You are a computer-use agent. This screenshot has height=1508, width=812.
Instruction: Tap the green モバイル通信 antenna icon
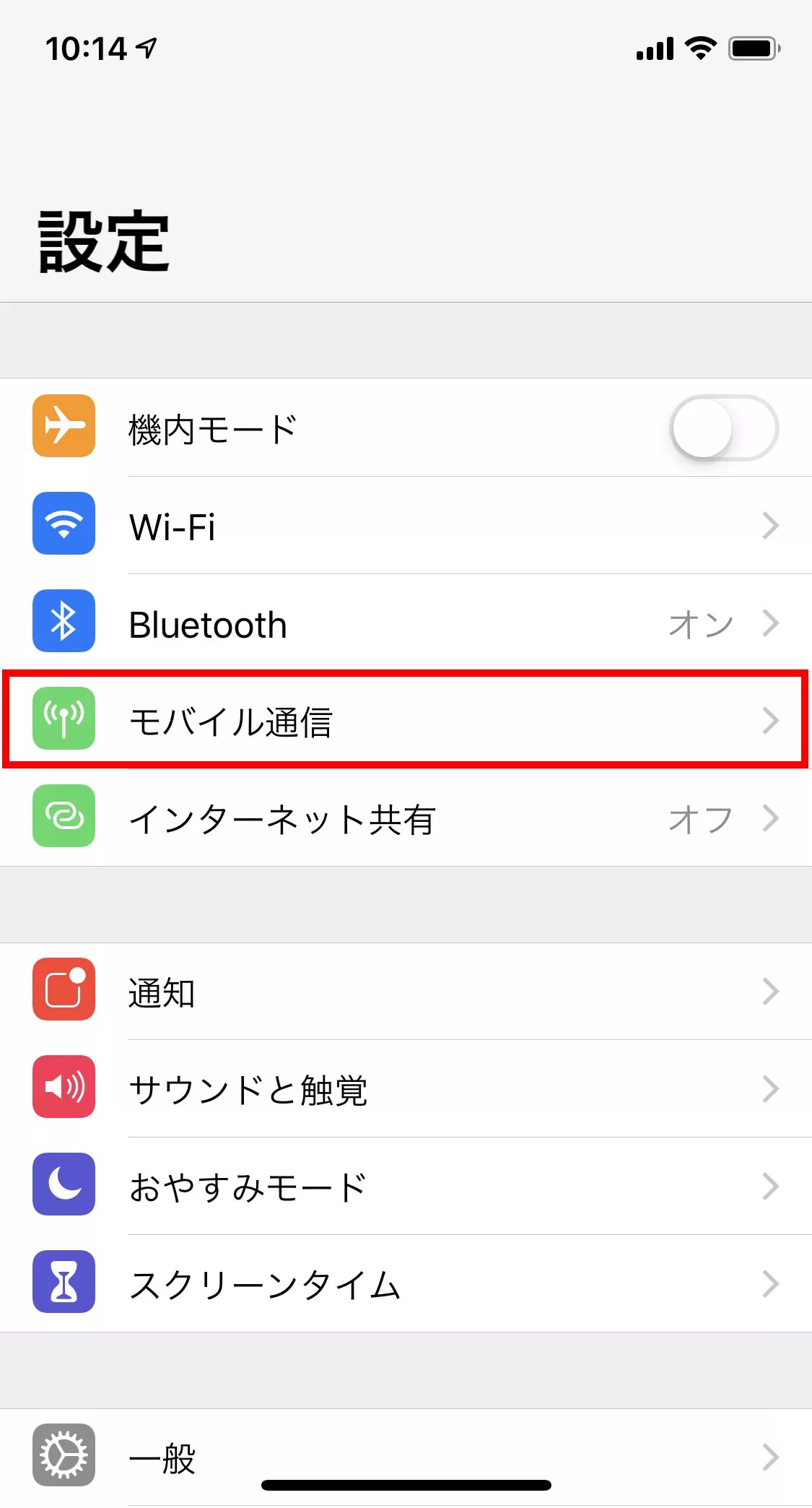pyautogui.click(x=64, y=719)
